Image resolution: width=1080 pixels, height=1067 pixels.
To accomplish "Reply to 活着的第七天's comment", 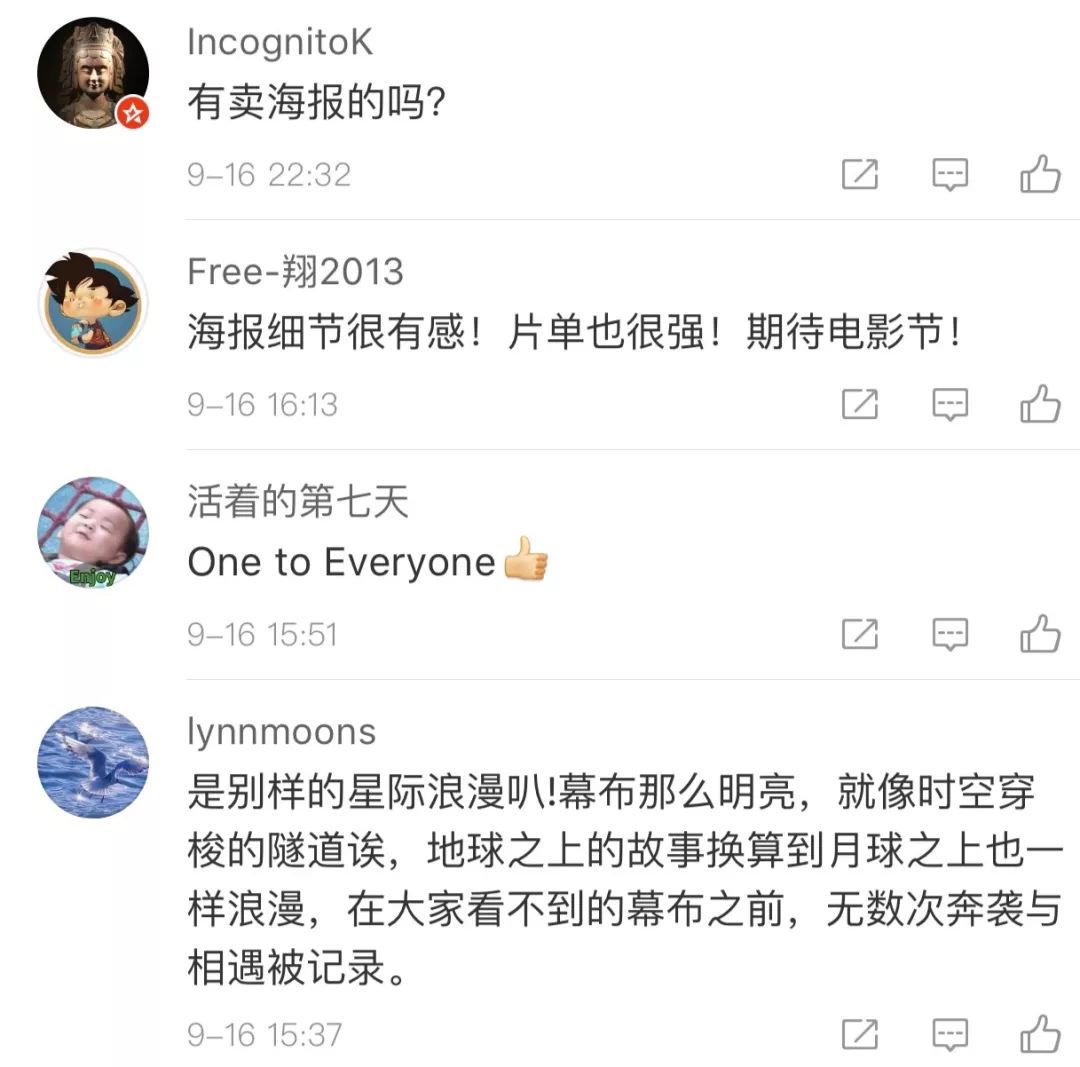I will (x=950, y=634).
